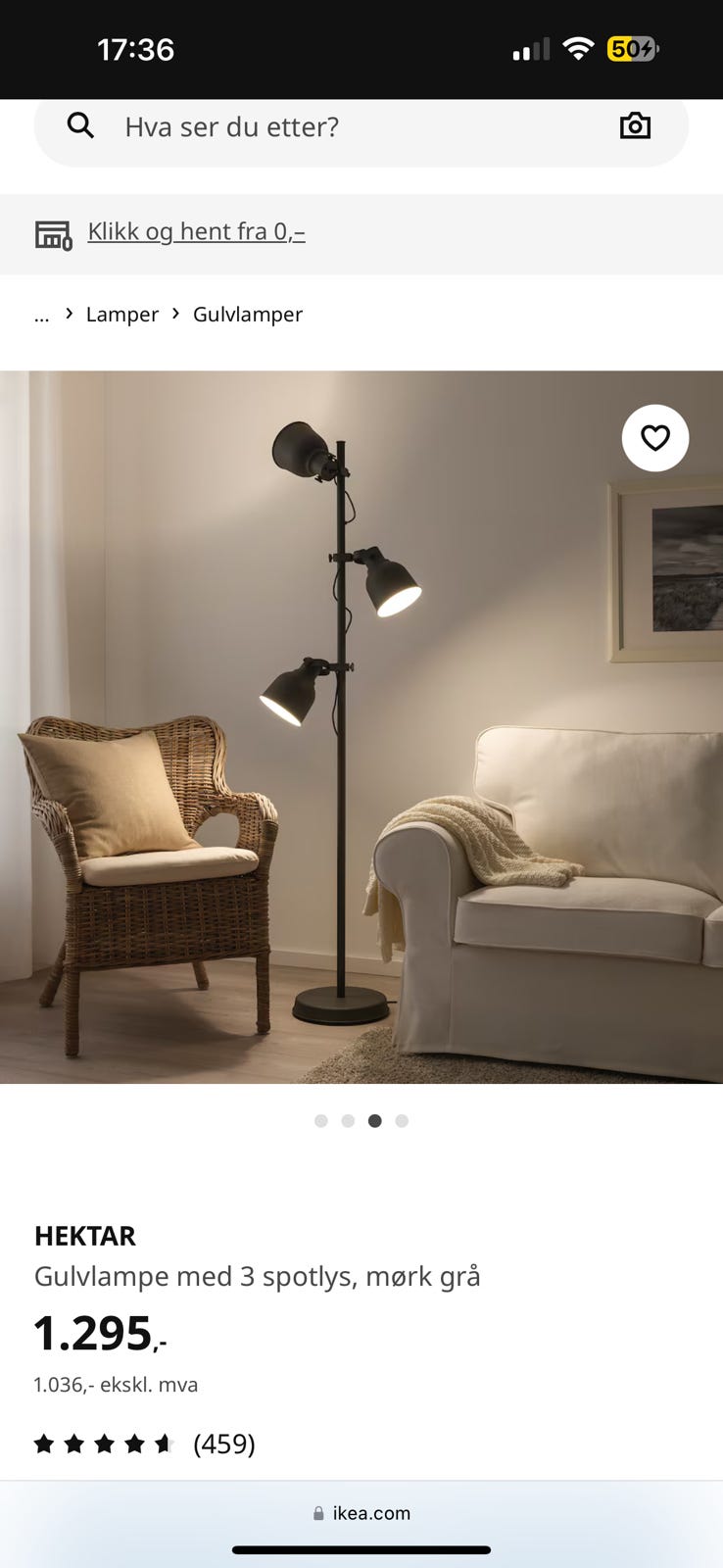
Task: Select the first carousel dot
Action: [x=320, y=1120]
